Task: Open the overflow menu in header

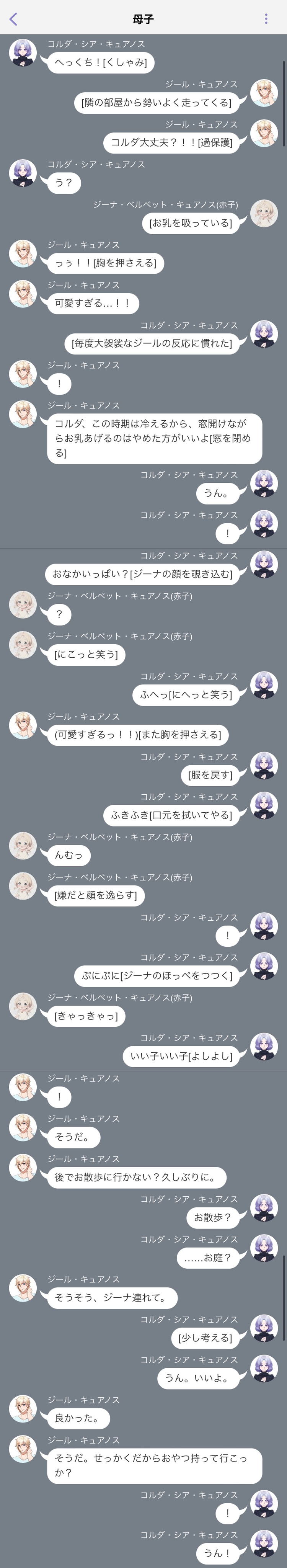Action: (266, 19)
